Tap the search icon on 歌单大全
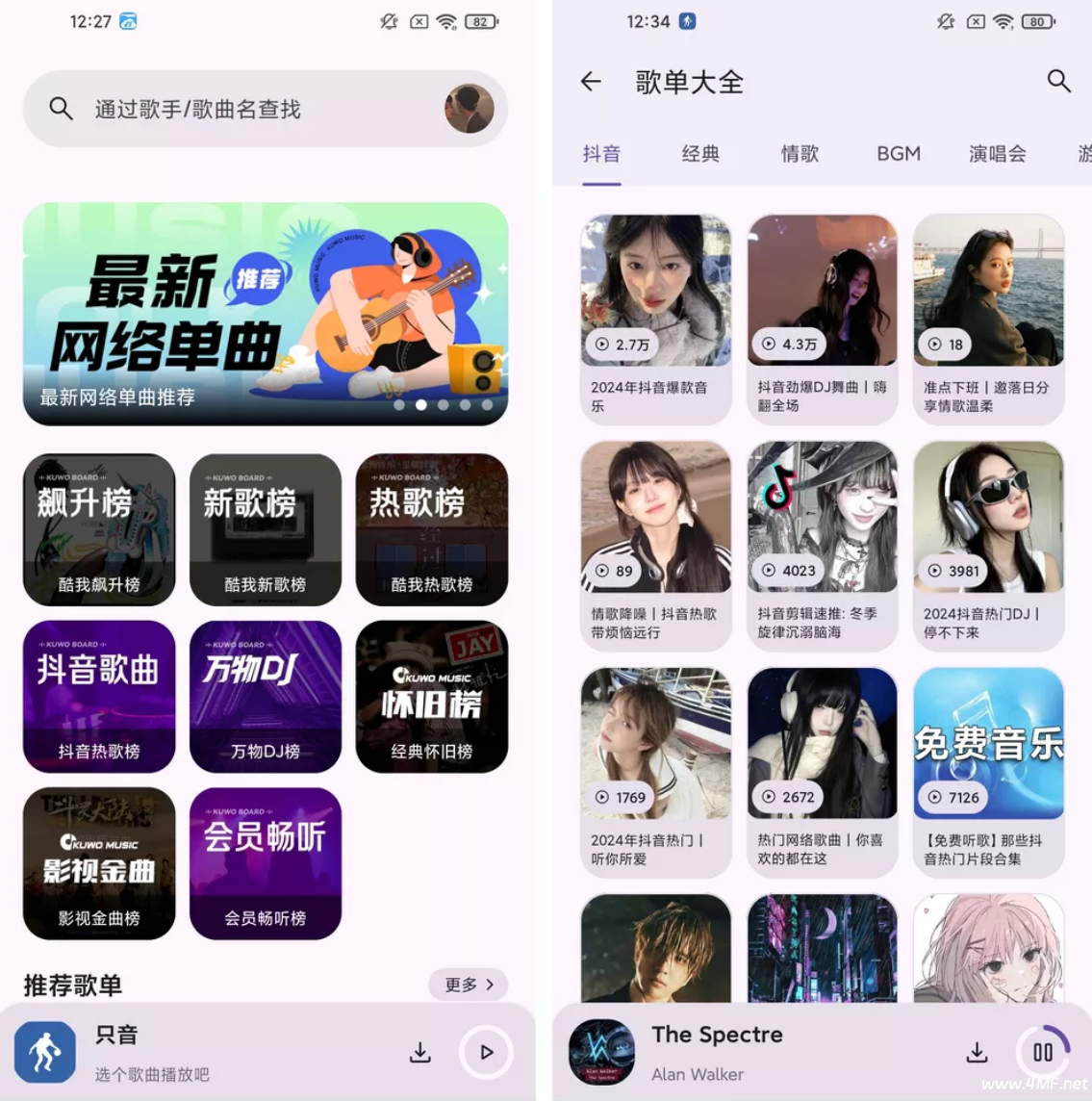Image resolution: width=1092 pixels, height=1101 pixels. tap(1058, 82)
